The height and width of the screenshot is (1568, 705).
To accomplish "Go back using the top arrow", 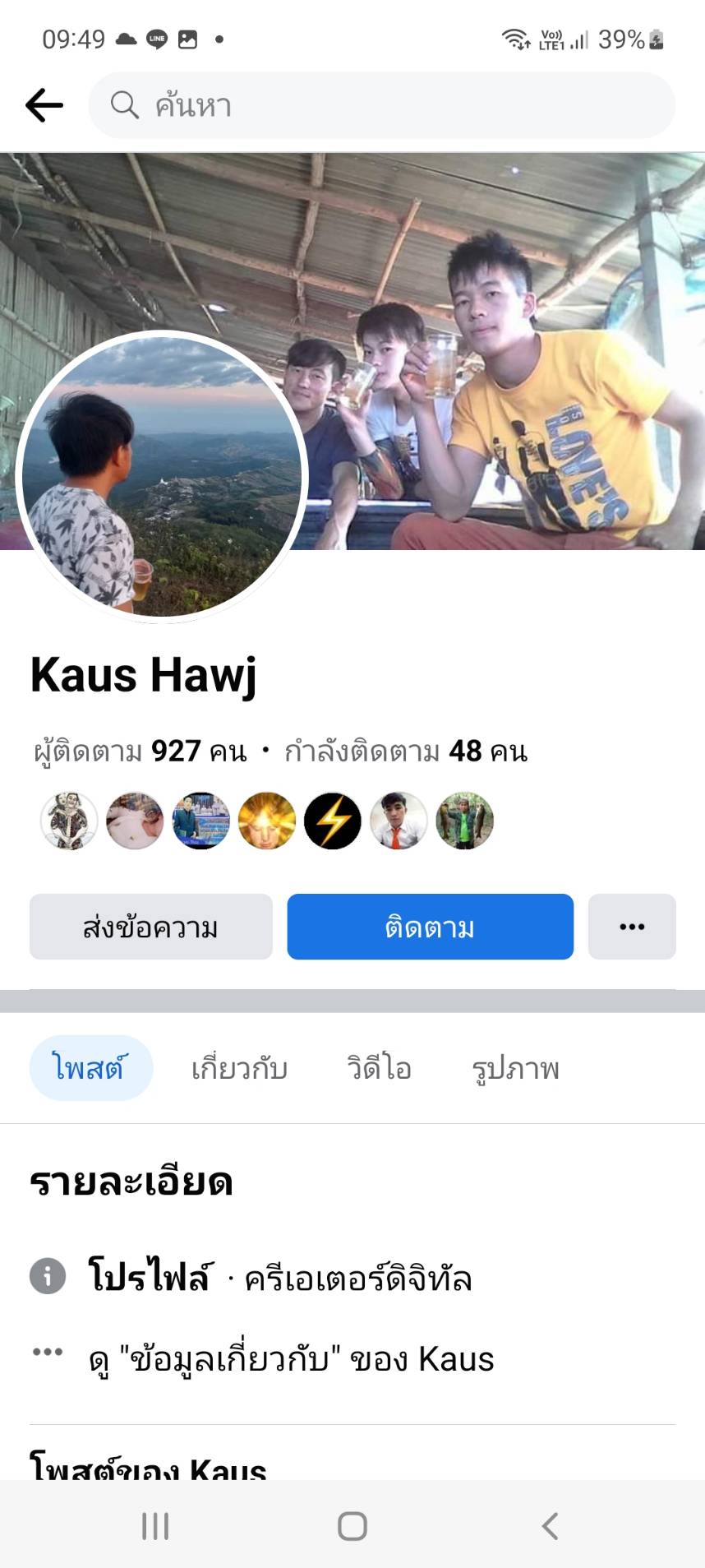I will pyautogui.click(x=44, y=105).
